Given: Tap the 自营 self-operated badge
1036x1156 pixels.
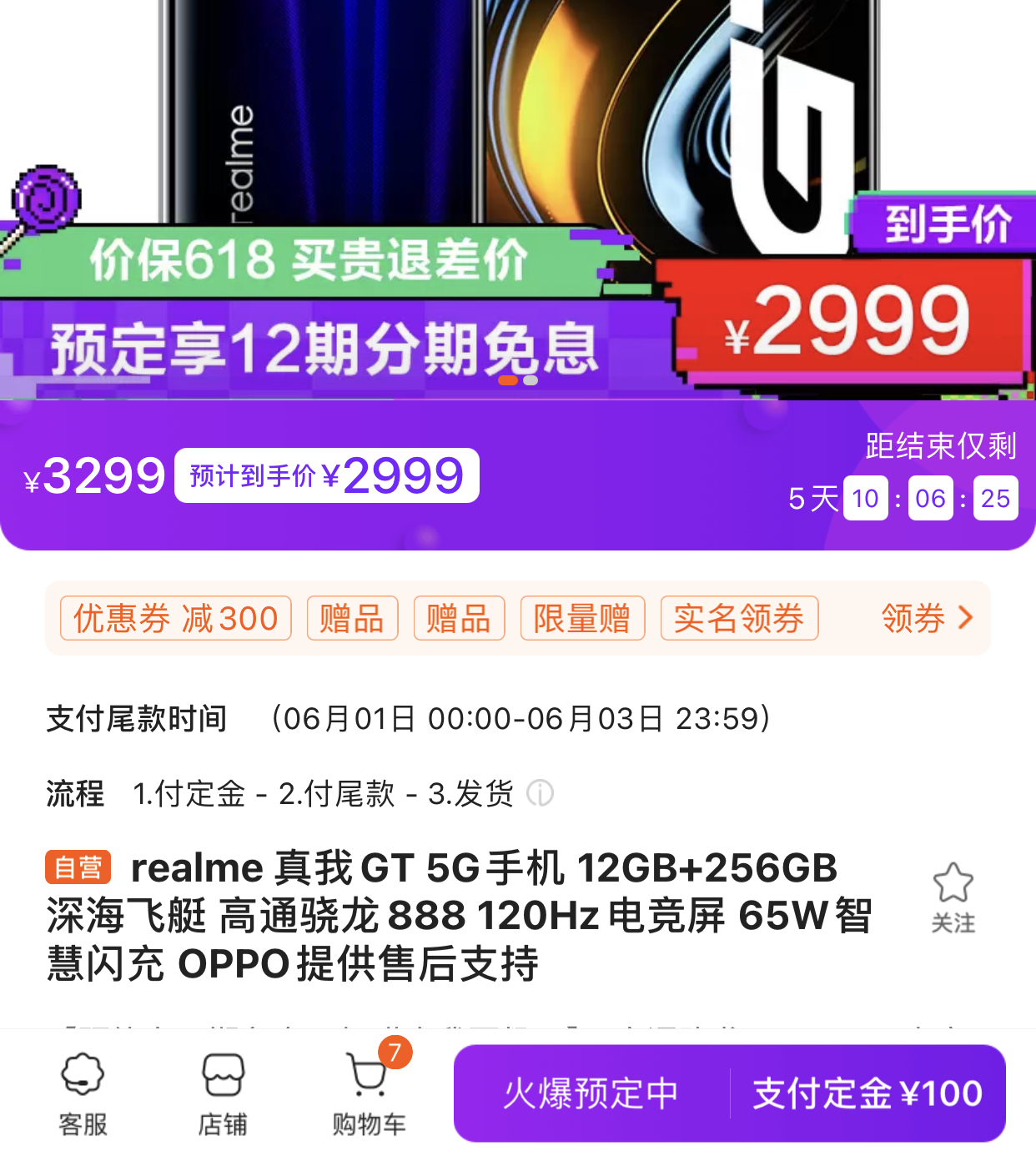Looking at the screenshot, I should pos(80,867).
